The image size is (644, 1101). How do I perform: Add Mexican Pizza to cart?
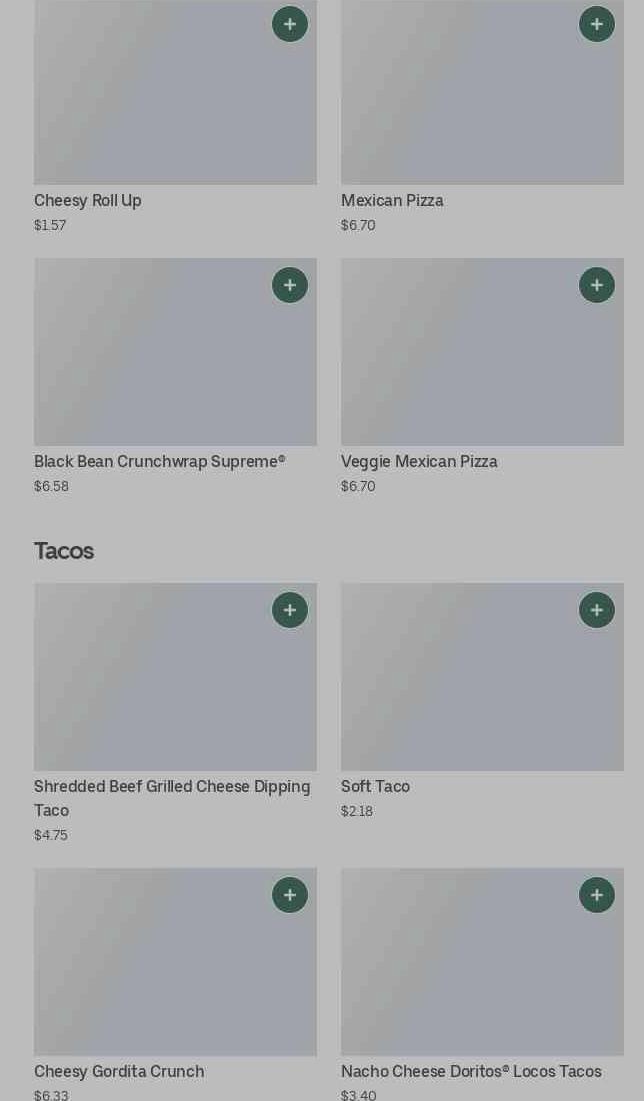pos(597,24)
